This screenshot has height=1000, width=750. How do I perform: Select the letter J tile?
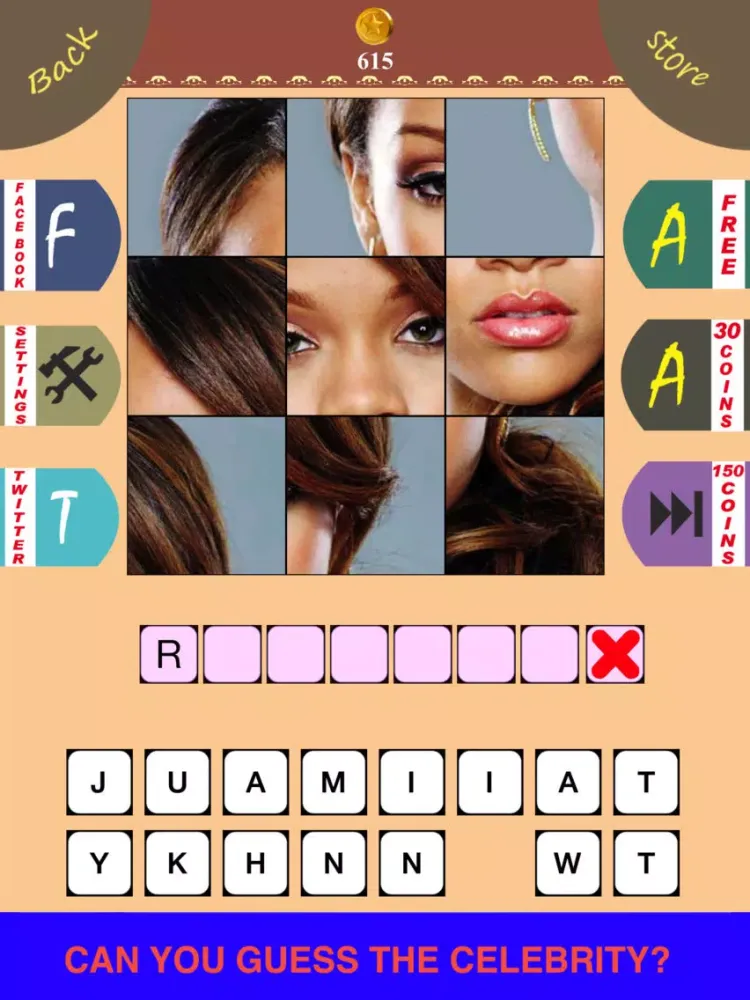pos(99,782)
